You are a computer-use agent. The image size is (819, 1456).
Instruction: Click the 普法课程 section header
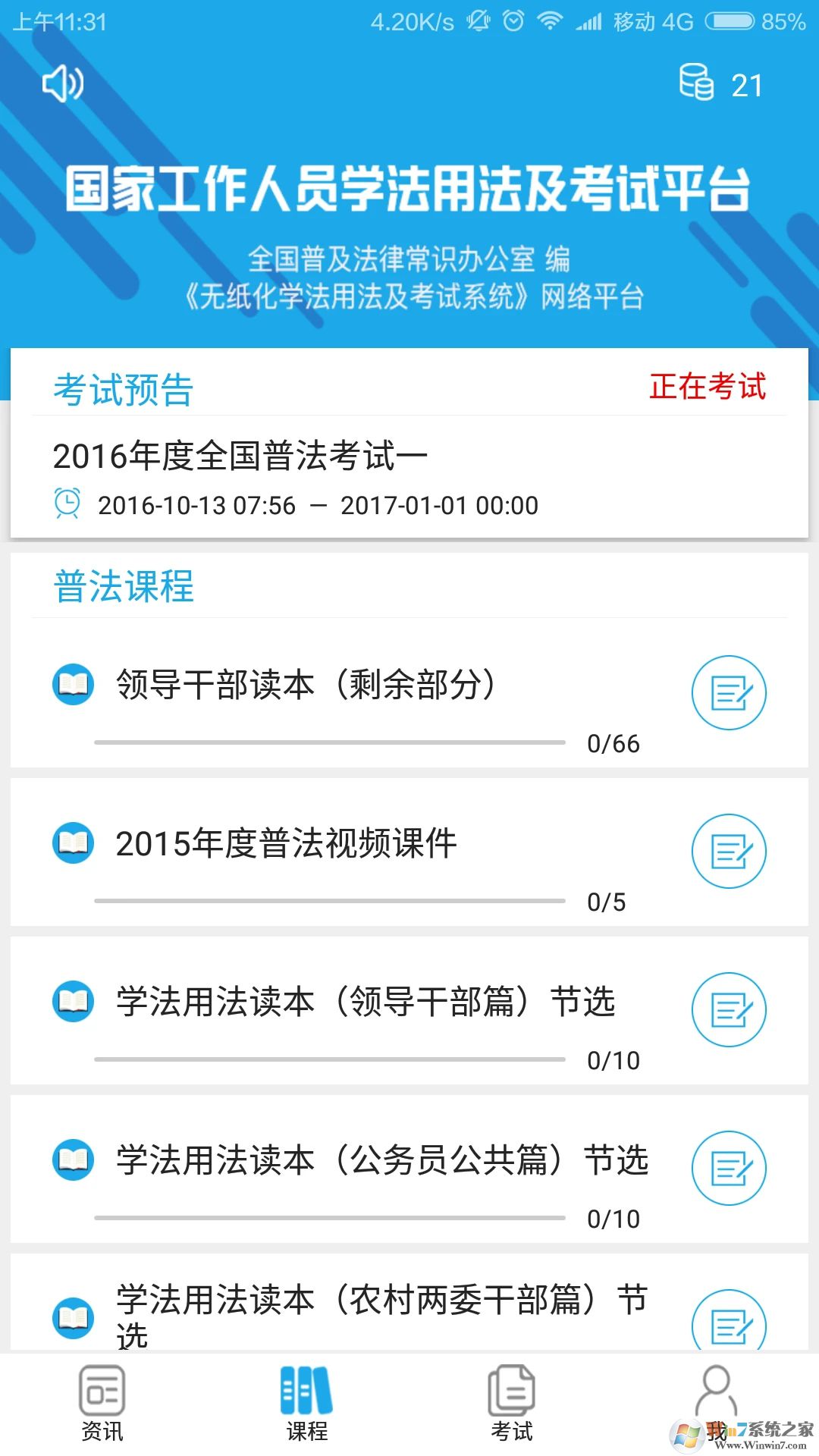click(x=122, y=585)
